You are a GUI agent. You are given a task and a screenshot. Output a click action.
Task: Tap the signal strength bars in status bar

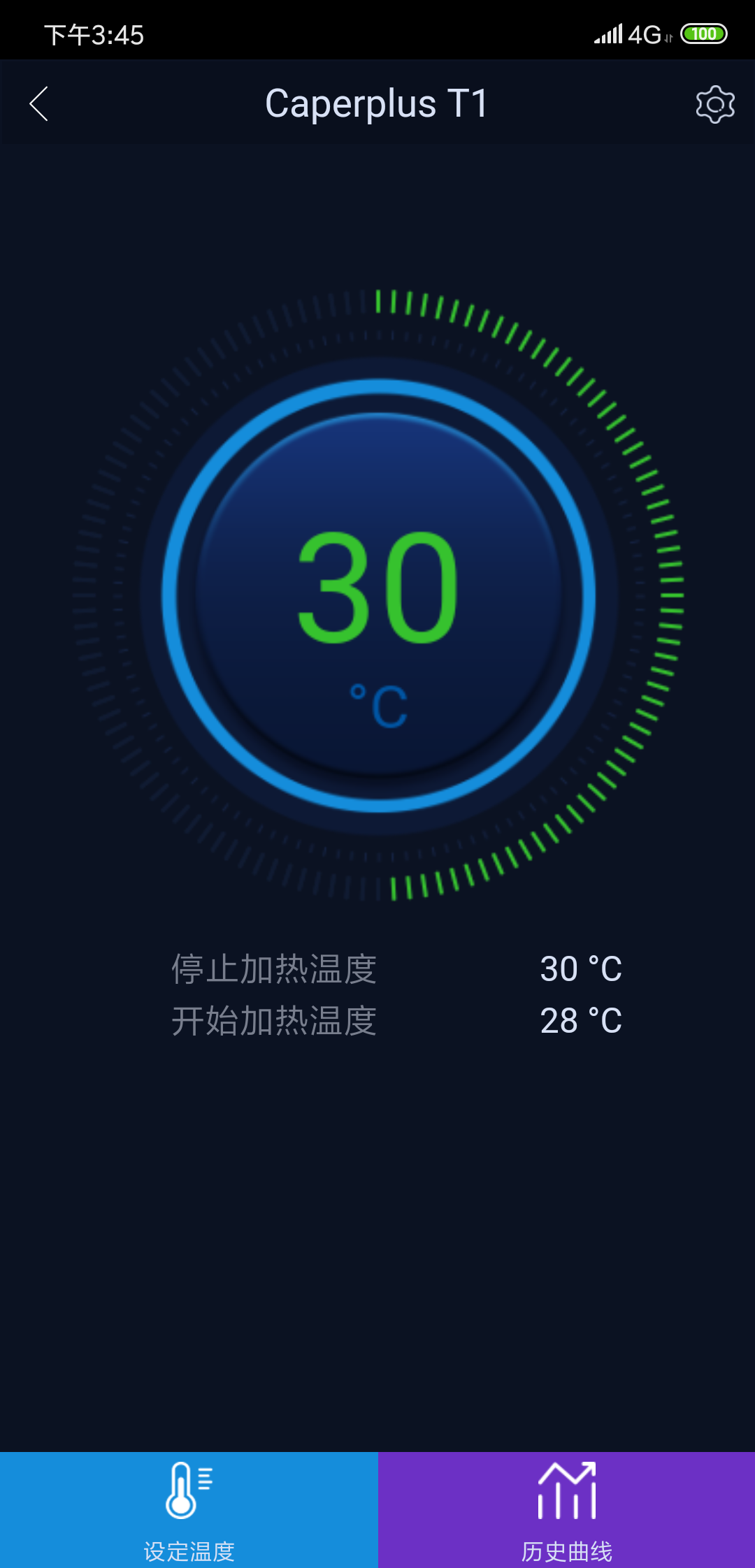tap(607, 34)
